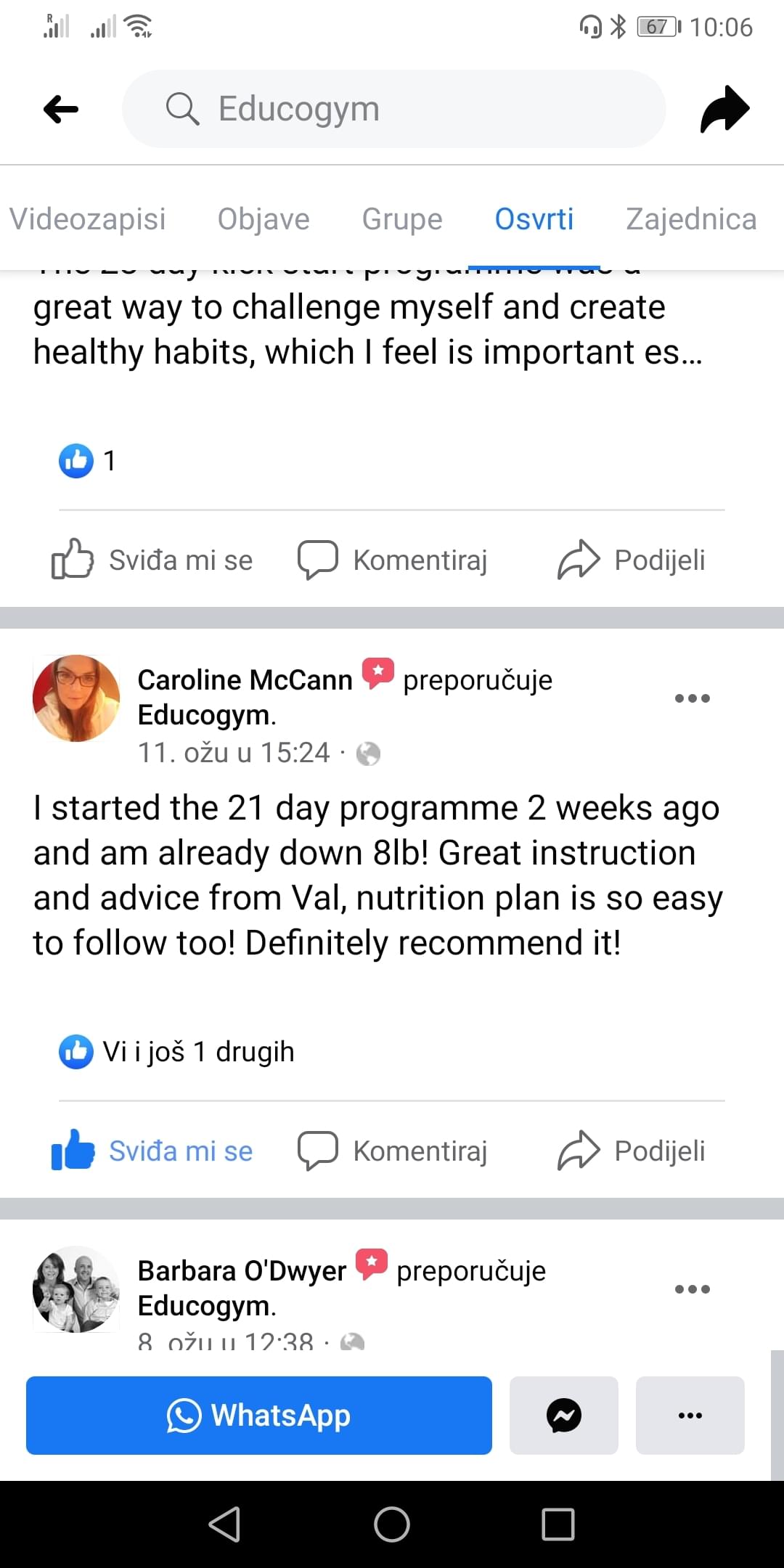Comment on Caroline McCann's review
Screen dimensions: 784x1568
point(392,1151)
